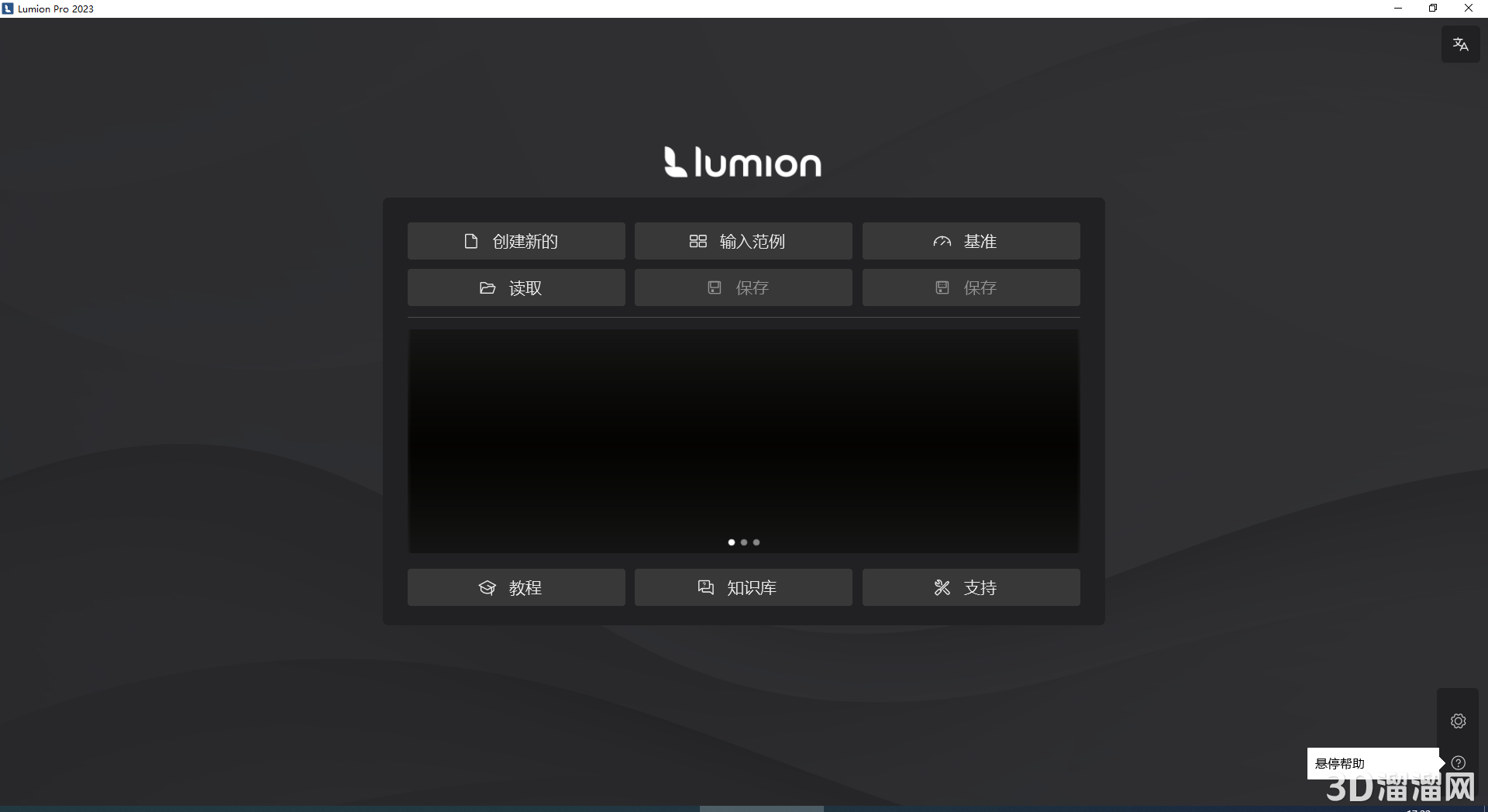Viewport: 1488px width, 812px height.
Task: Run the 基准 benchmark
Action: (970, 241)
